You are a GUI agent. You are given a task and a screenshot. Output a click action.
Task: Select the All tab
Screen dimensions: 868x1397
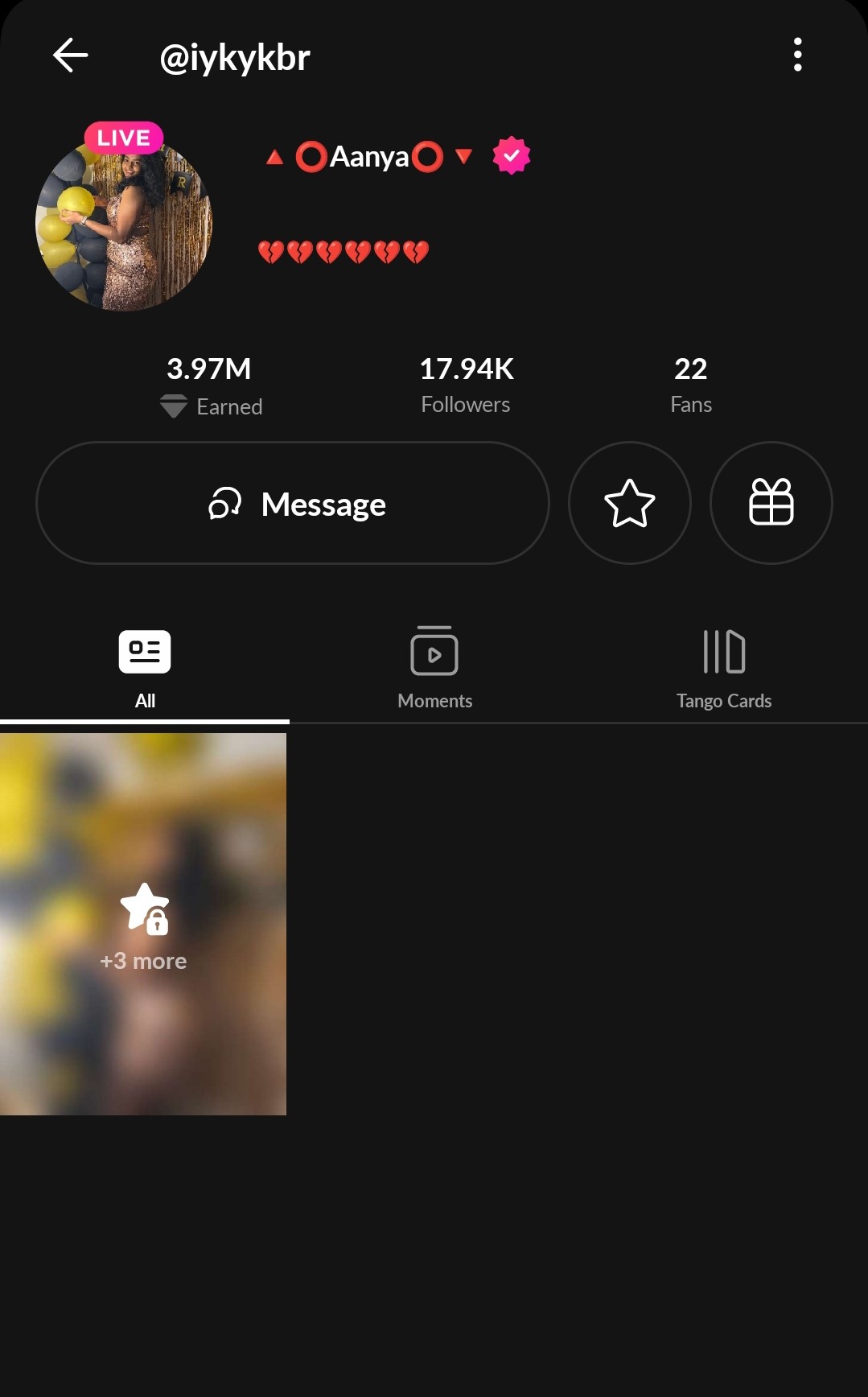pos(145,668)
